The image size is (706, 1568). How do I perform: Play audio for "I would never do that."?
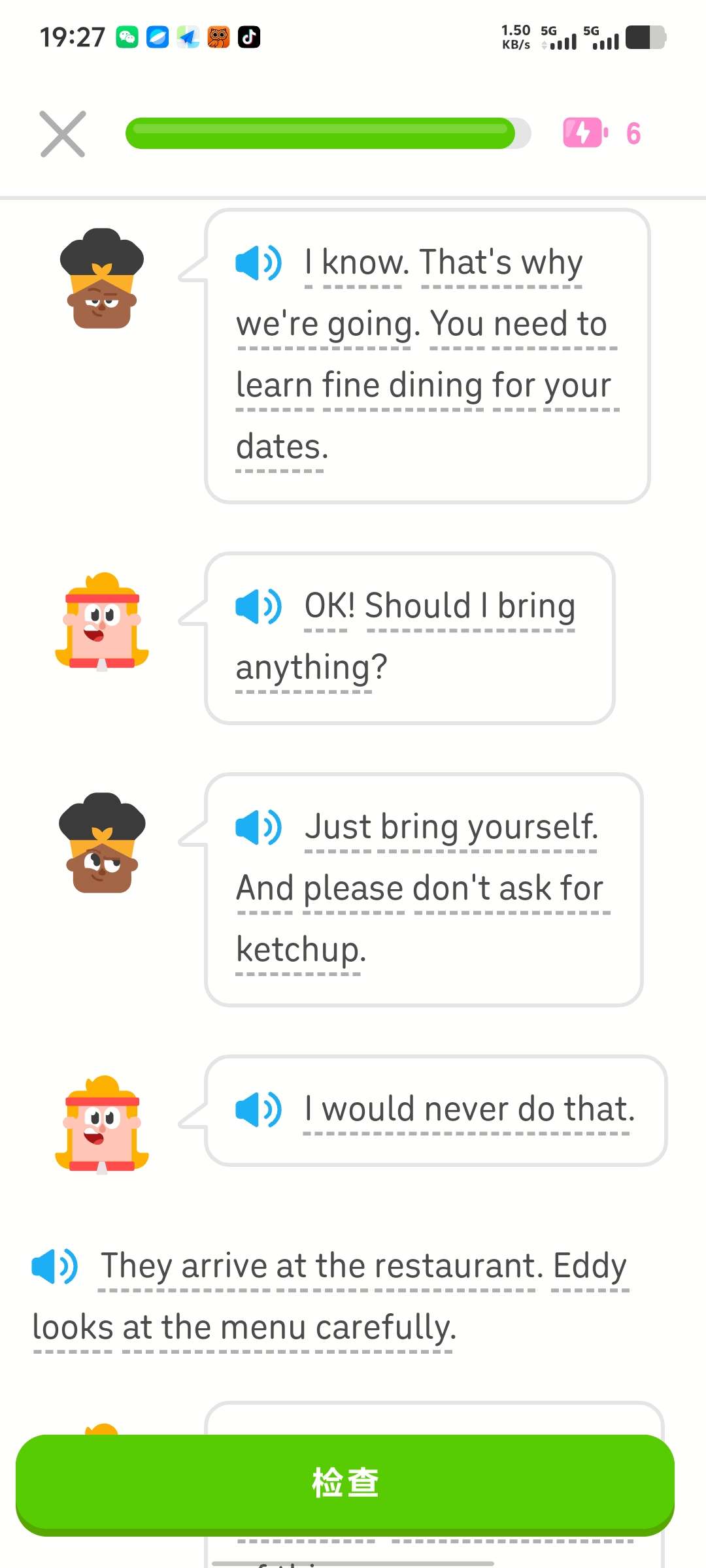click(x=258, y=1109)
